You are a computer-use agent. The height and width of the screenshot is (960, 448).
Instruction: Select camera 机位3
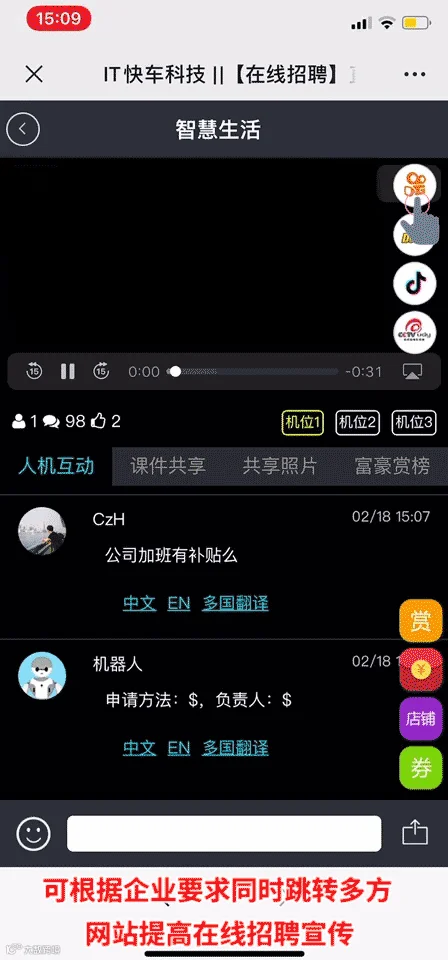[x=414, y=422]
